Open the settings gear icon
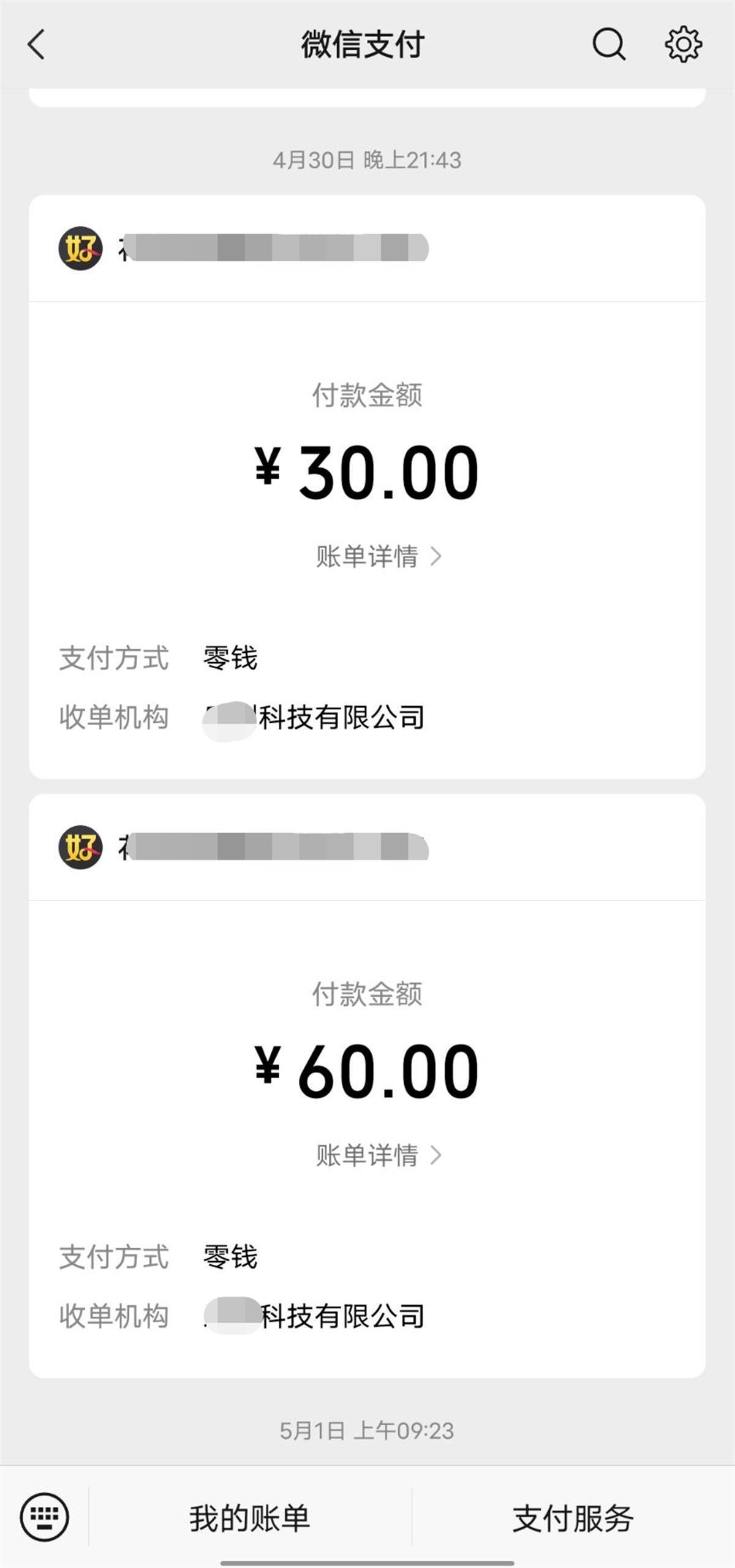The width and height of the screenshot is (735, 1568). pyautogui.click(x=684, y=44)
